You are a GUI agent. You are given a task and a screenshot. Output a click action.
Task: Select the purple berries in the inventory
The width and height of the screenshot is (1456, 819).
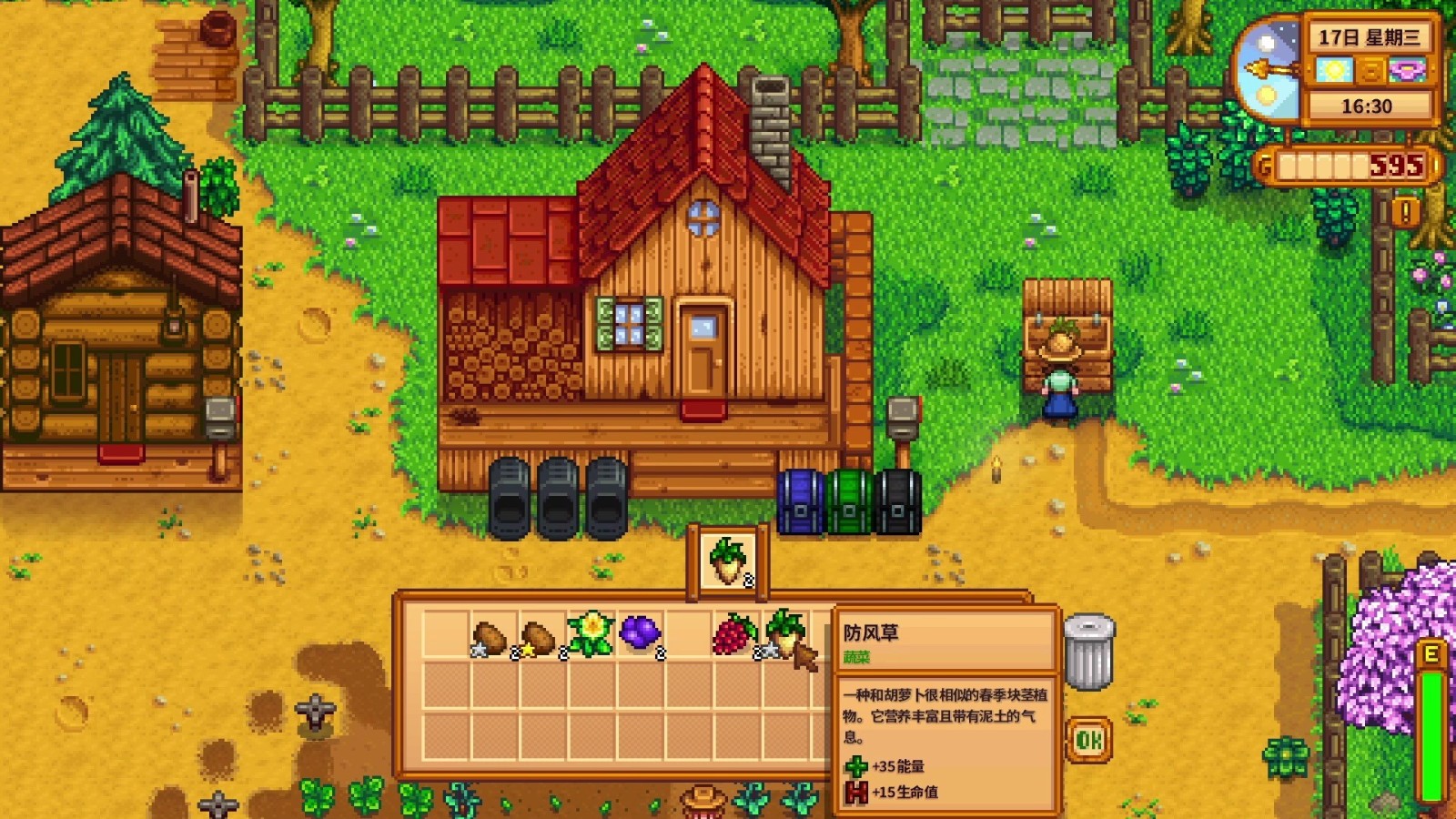coord(640,633)
